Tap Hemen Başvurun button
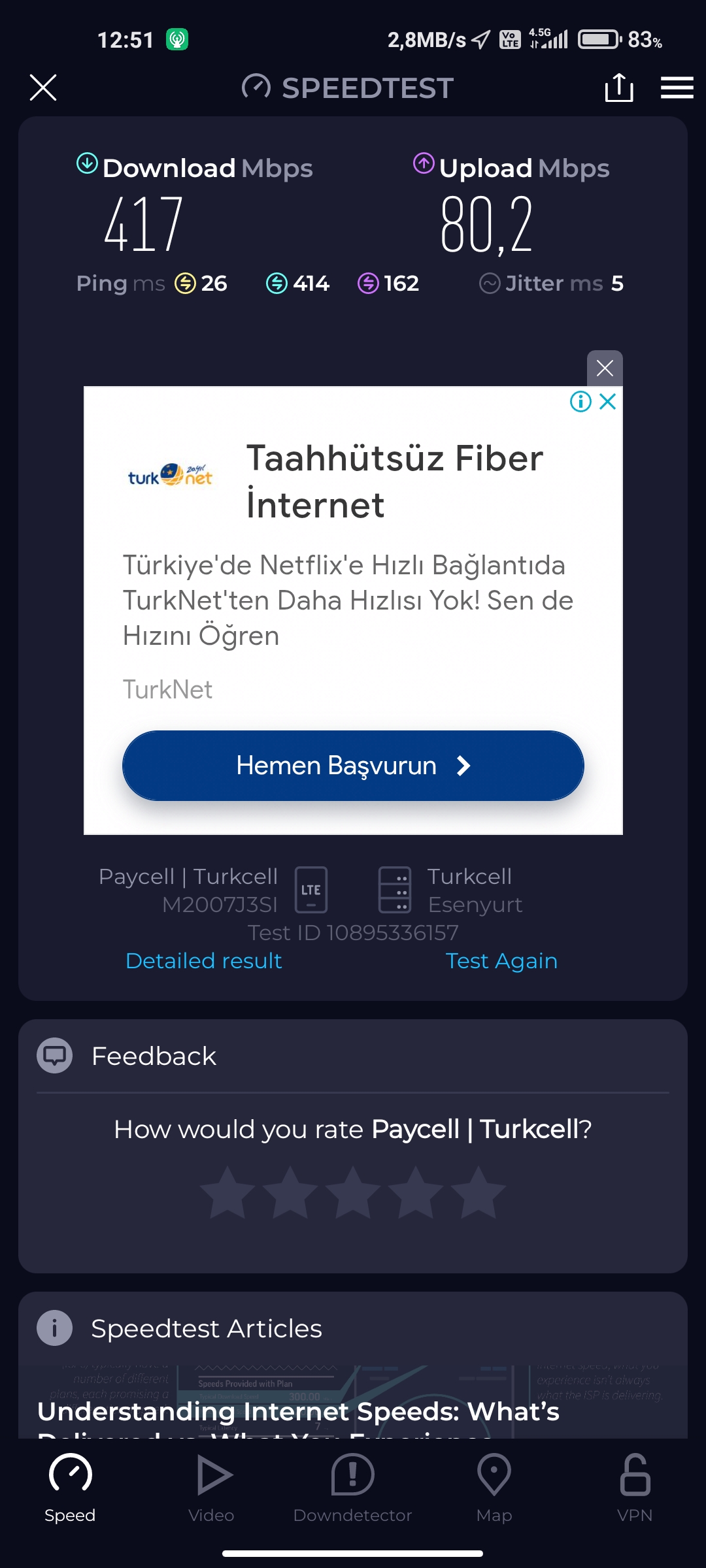This screenshot has width=706, height=1568. click(353, 766)
